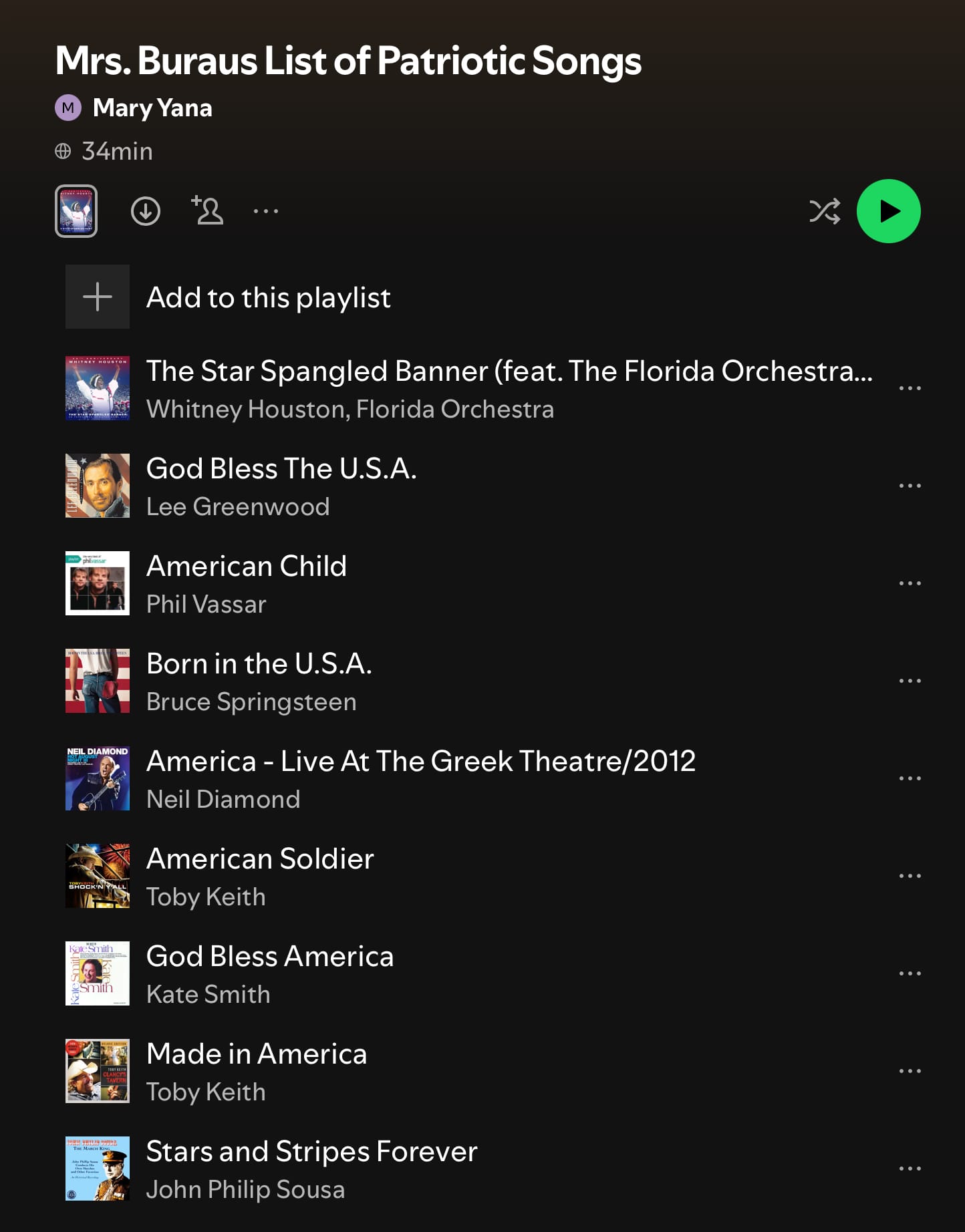Play The Star Spangled Banner by Whitney Houston
Image resolution: width=965 pixels, height=1232 pixels.
[x=468, y=388]
